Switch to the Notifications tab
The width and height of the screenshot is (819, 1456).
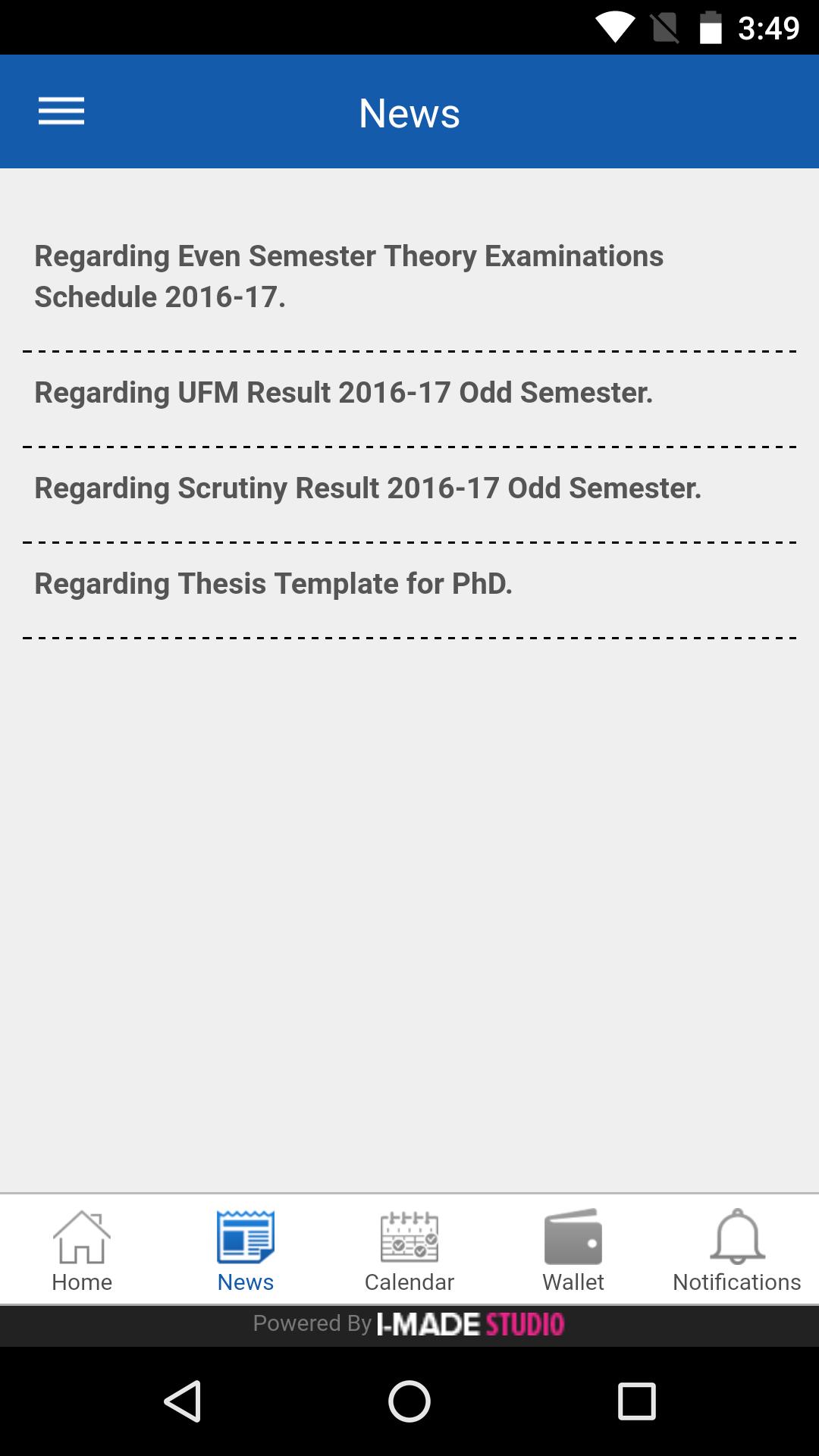737,1250
